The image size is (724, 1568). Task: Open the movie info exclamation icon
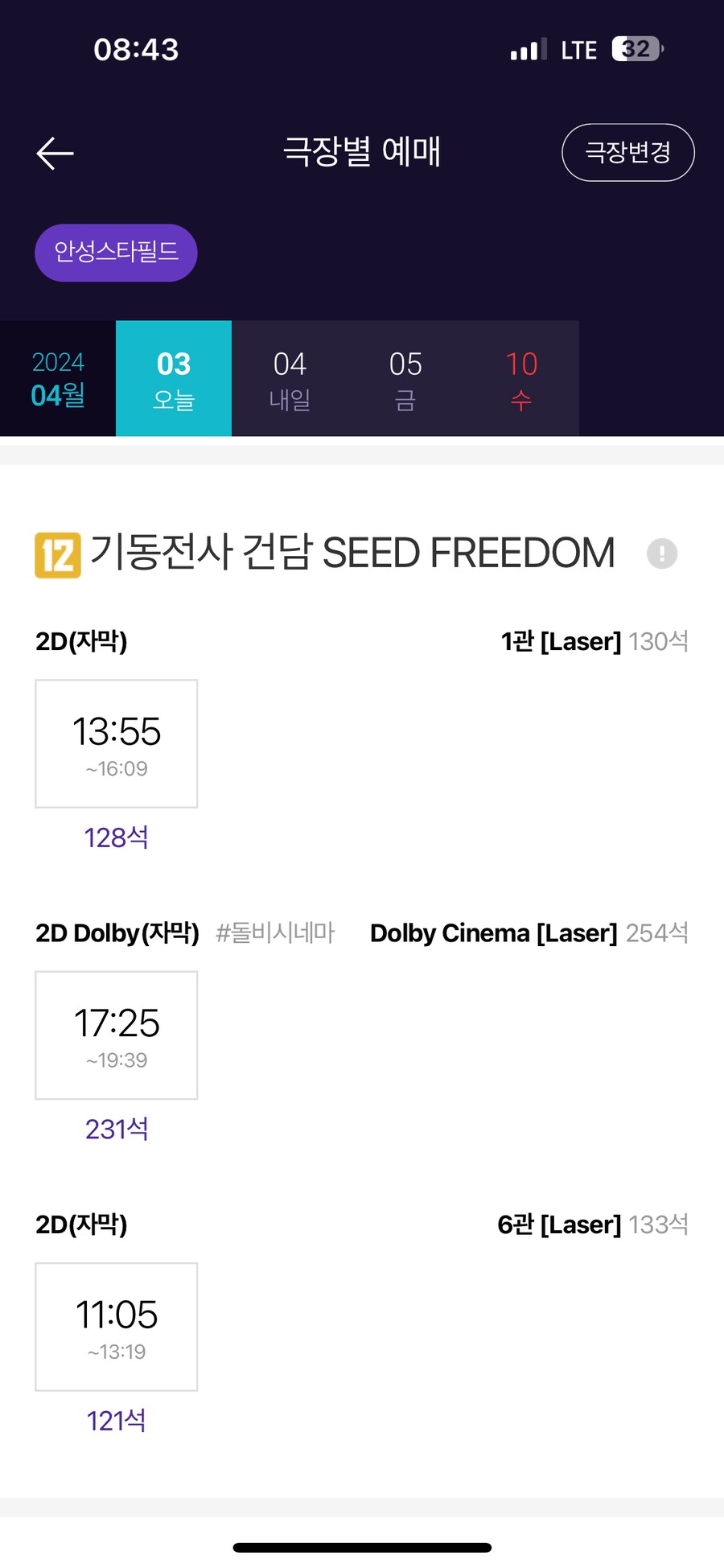pyautogui.click(x=662, y=554)
